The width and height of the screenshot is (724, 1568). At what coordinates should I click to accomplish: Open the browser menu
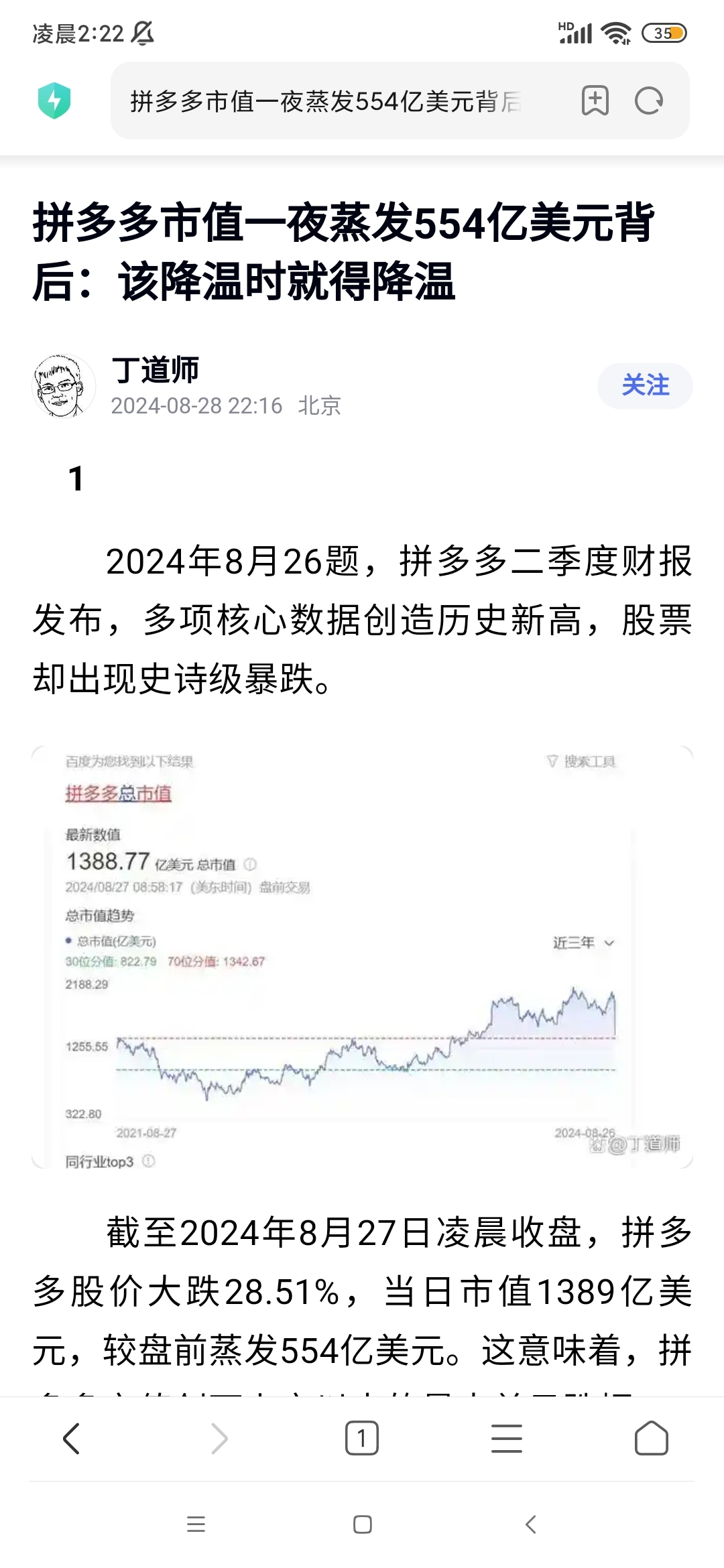point(507,1439)
